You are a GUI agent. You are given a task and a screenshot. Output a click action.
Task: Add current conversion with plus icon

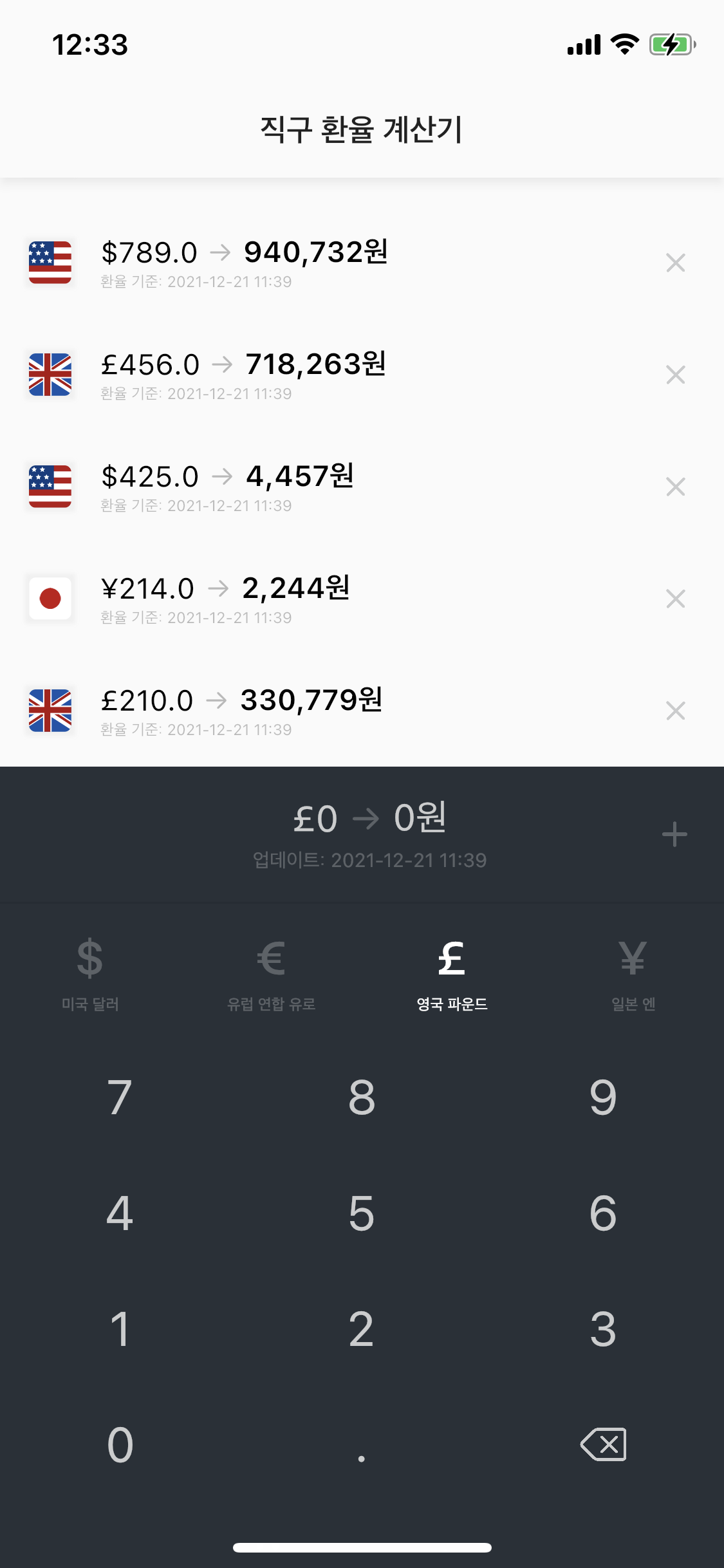point(674,834)
